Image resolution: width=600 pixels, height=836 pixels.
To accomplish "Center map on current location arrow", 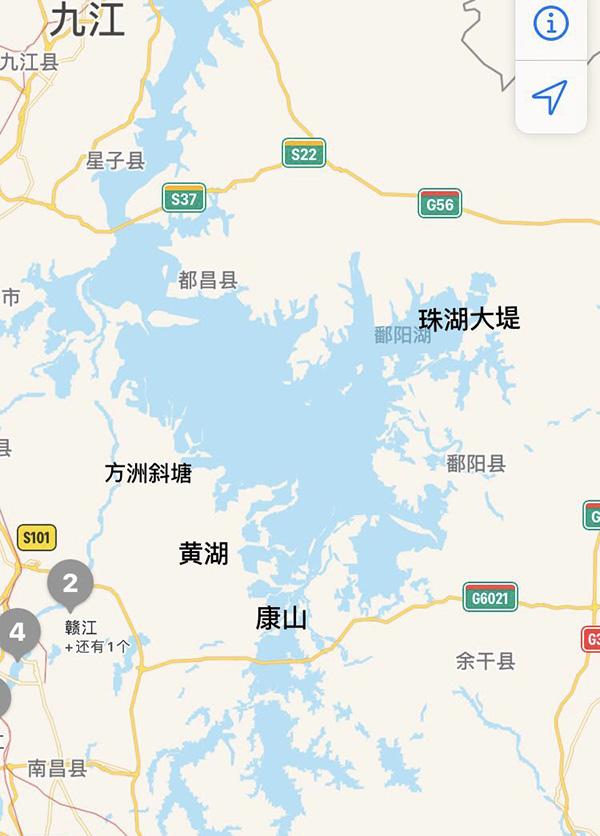I will (x=551, y=96).
